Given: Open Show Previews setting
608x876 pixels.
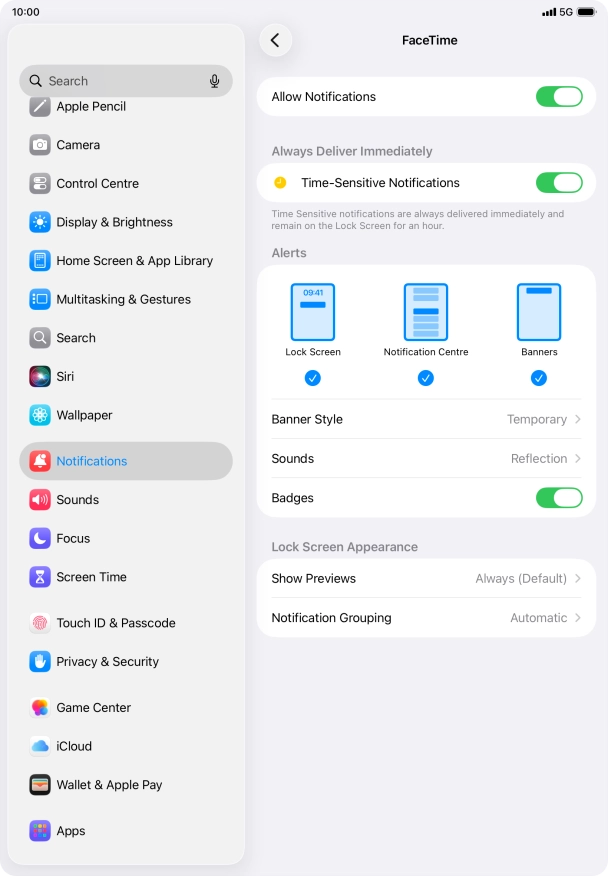Looking at the screenshot, I should pyautogui.click(x=426, y=578).
